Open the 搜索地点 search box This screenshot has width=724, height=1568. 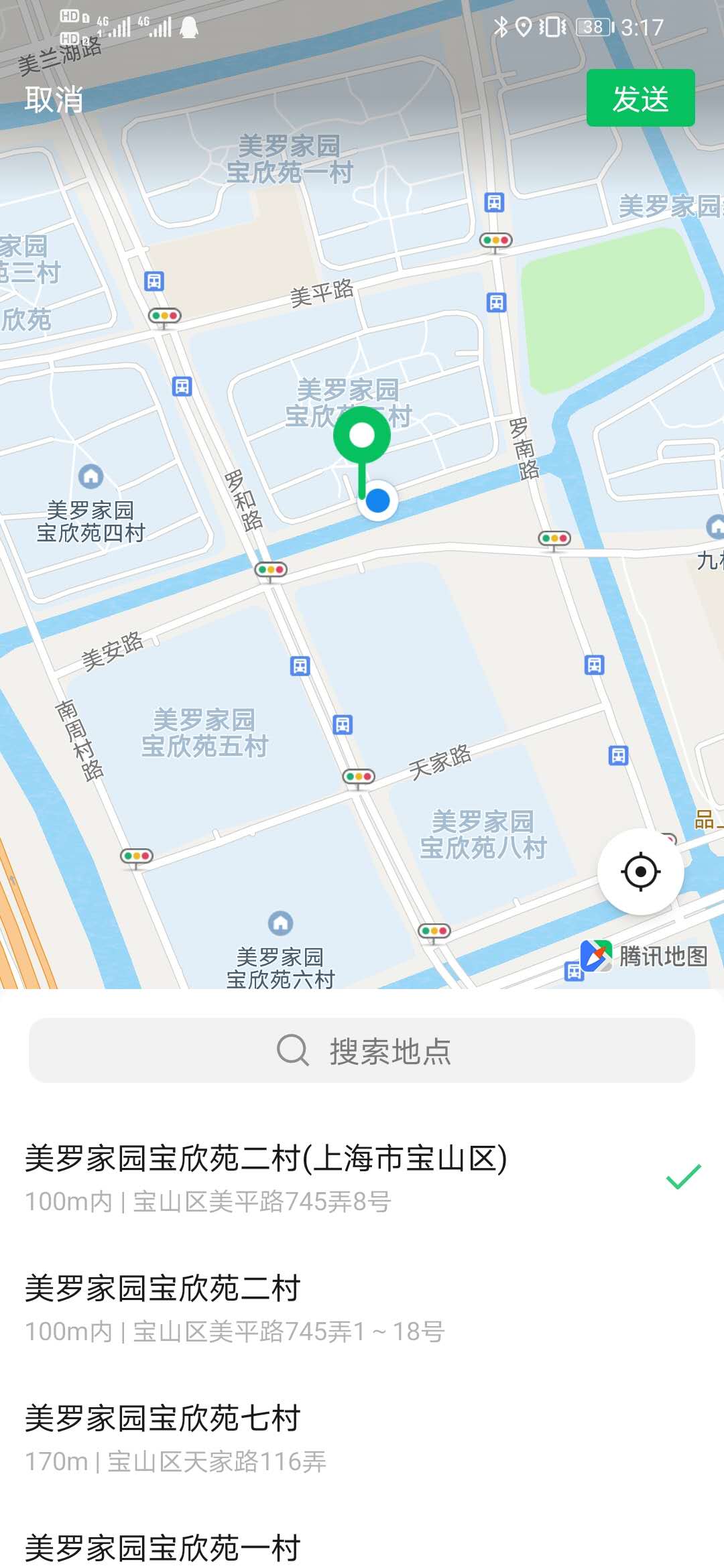[362, 1050]
